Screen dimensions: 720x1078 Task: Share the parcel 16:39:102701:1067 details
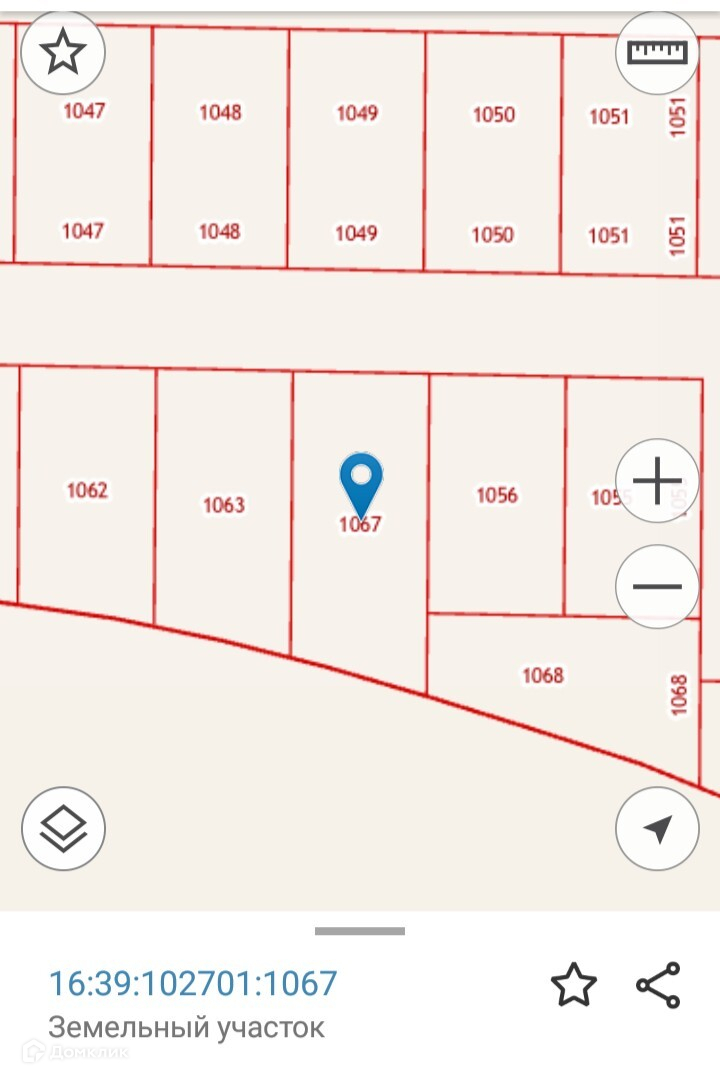click(x=658, y=985)
